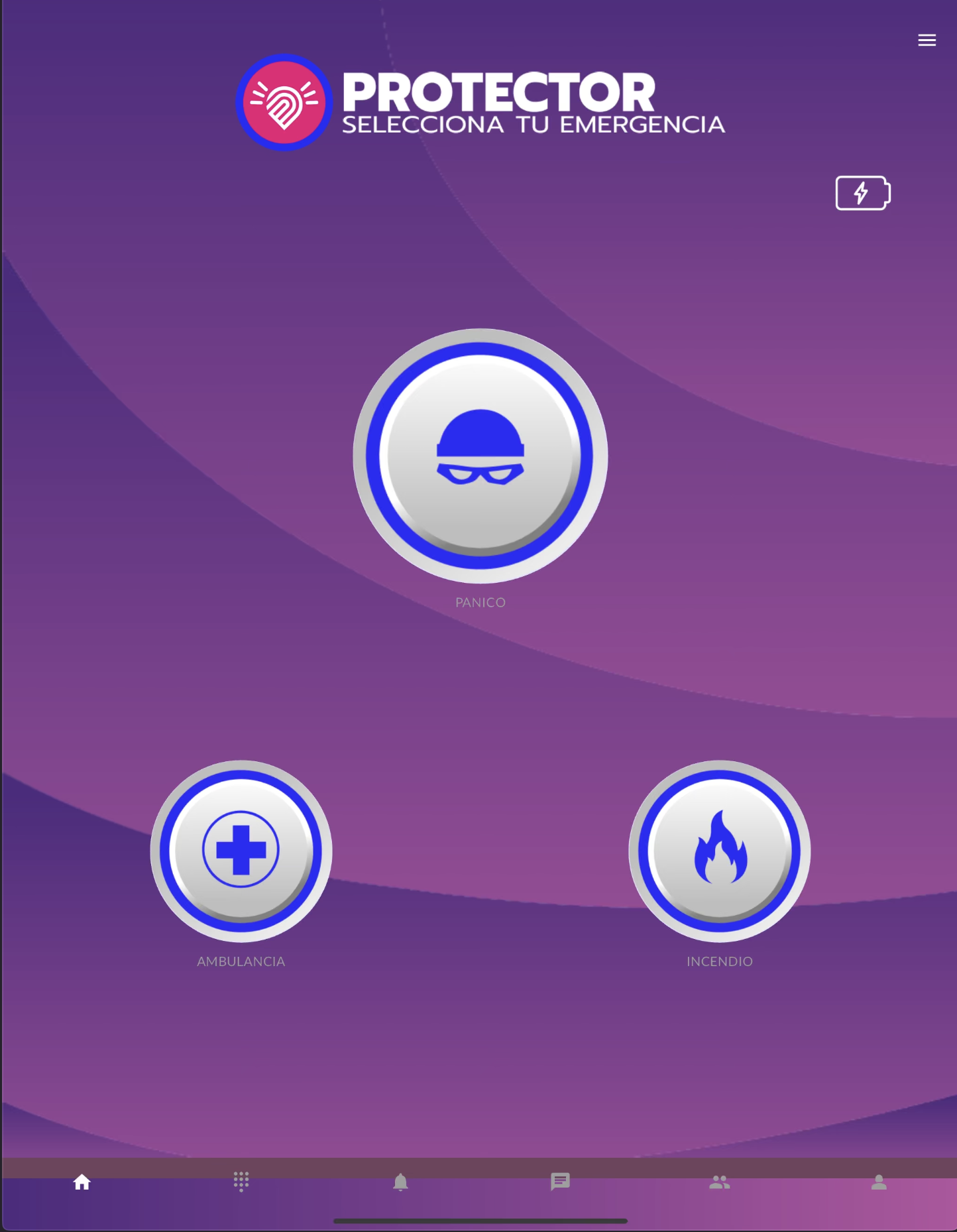957x1232 pixels.
Task: Go to the home tab
Action: [82, 1182]
